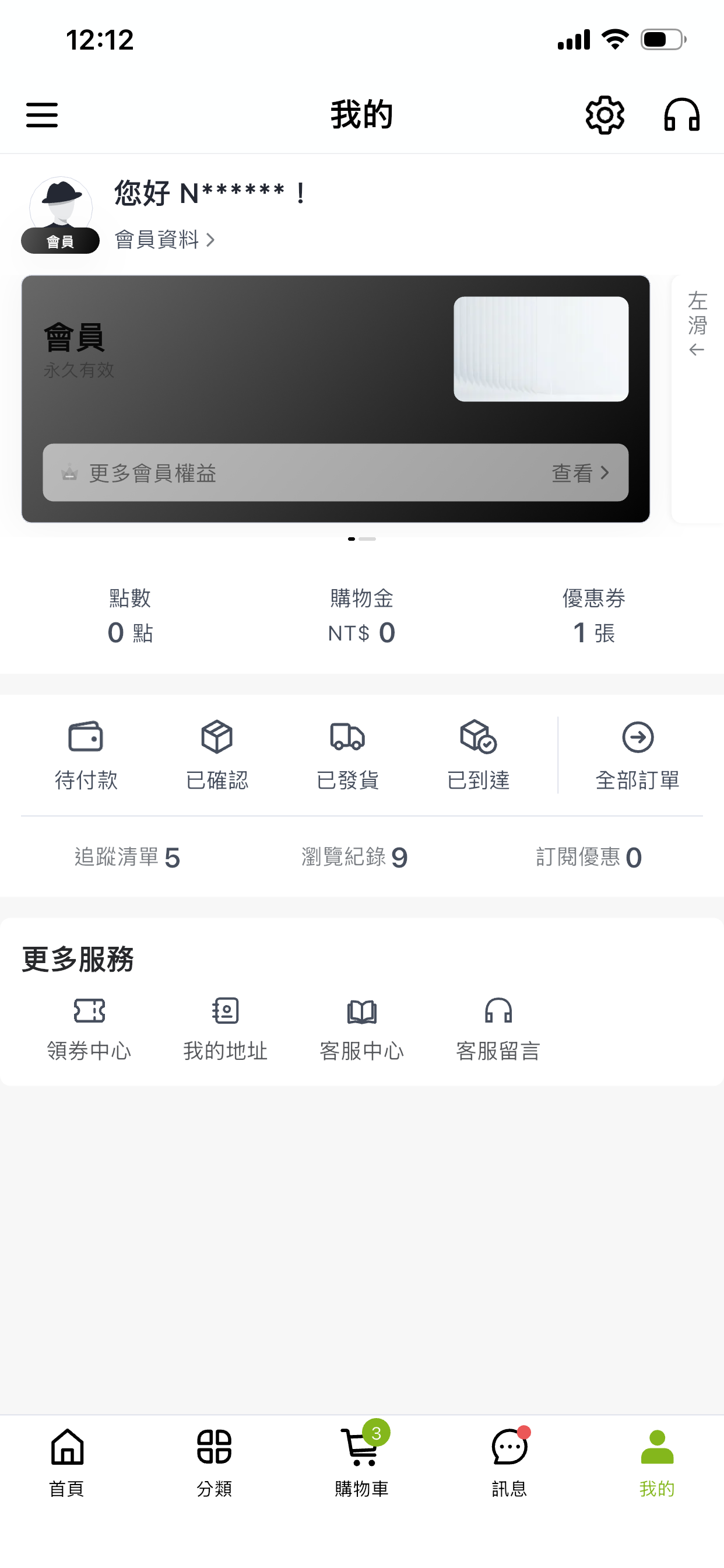Open 優惠券 coupons count
724x1568 pixels.
593,616
